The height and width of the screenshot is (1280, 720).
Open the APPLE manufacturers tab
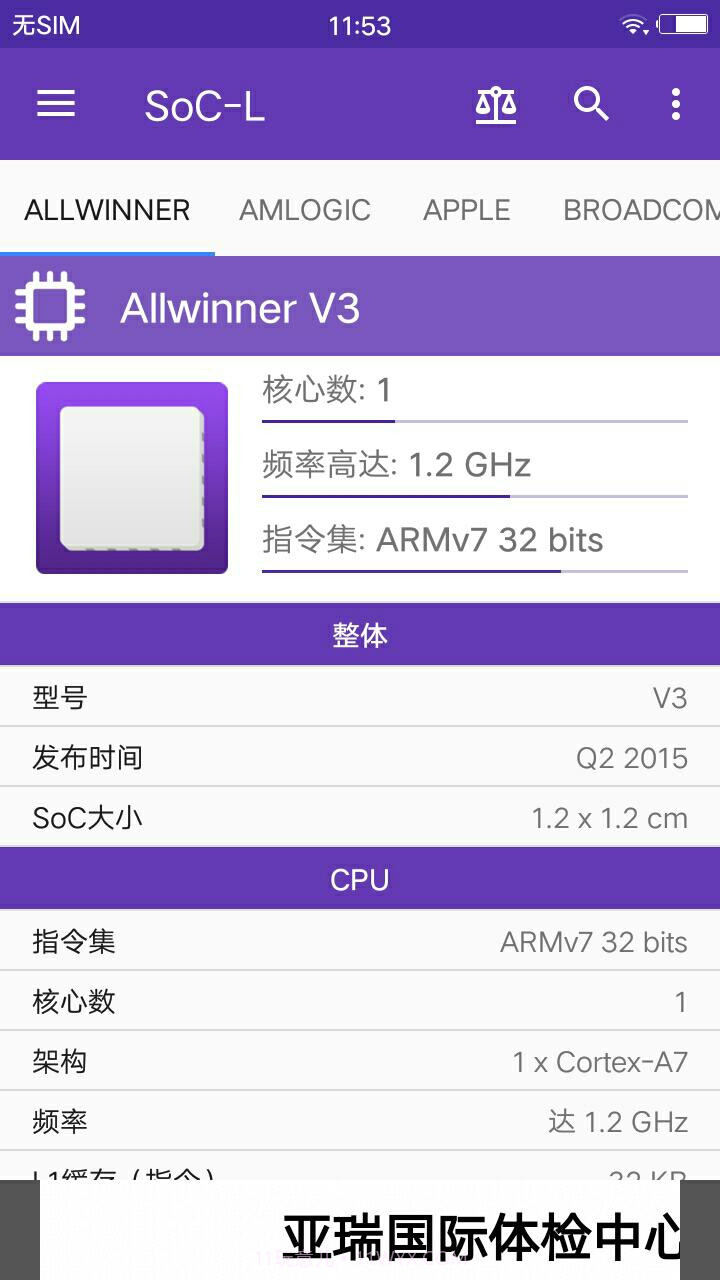tap(466, 210)
